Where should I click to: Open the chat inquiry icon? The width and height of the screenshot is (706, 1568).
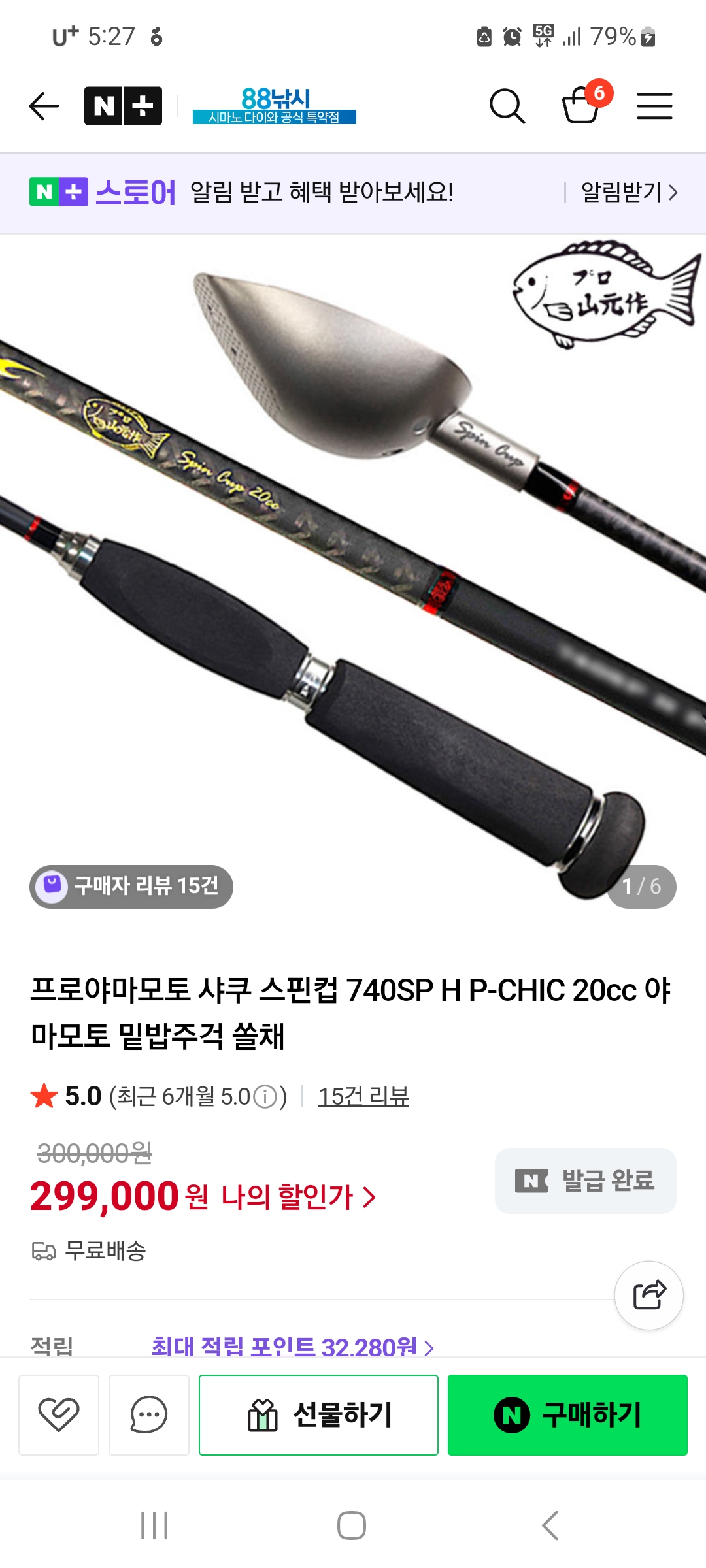click(149, 1414)
